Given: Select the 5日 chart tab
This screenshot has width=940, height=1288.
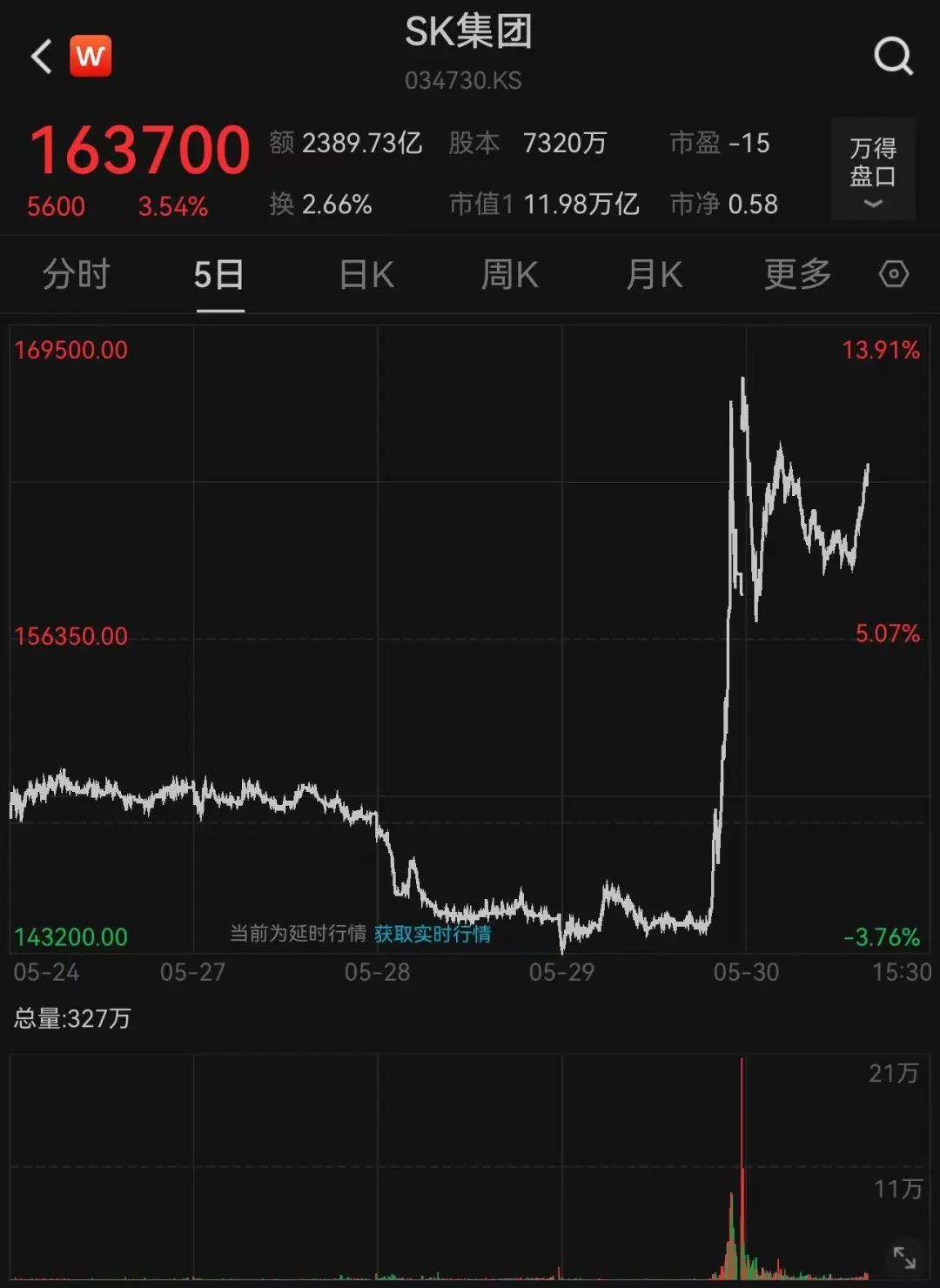Looking at the screenshot, I should coord(218,275).
